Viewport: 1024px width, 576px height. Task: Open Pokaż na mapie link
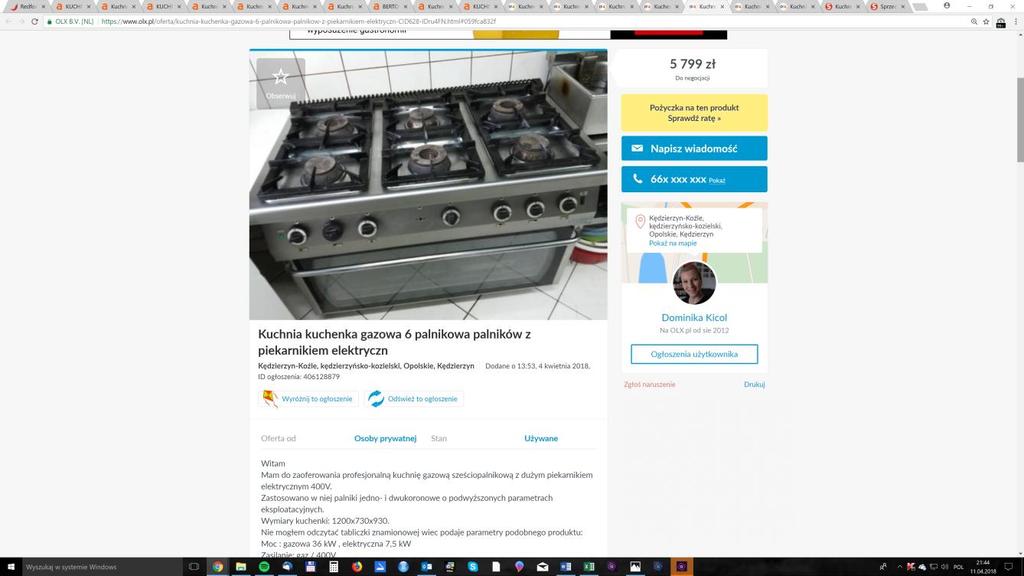[x=672, y=243]
